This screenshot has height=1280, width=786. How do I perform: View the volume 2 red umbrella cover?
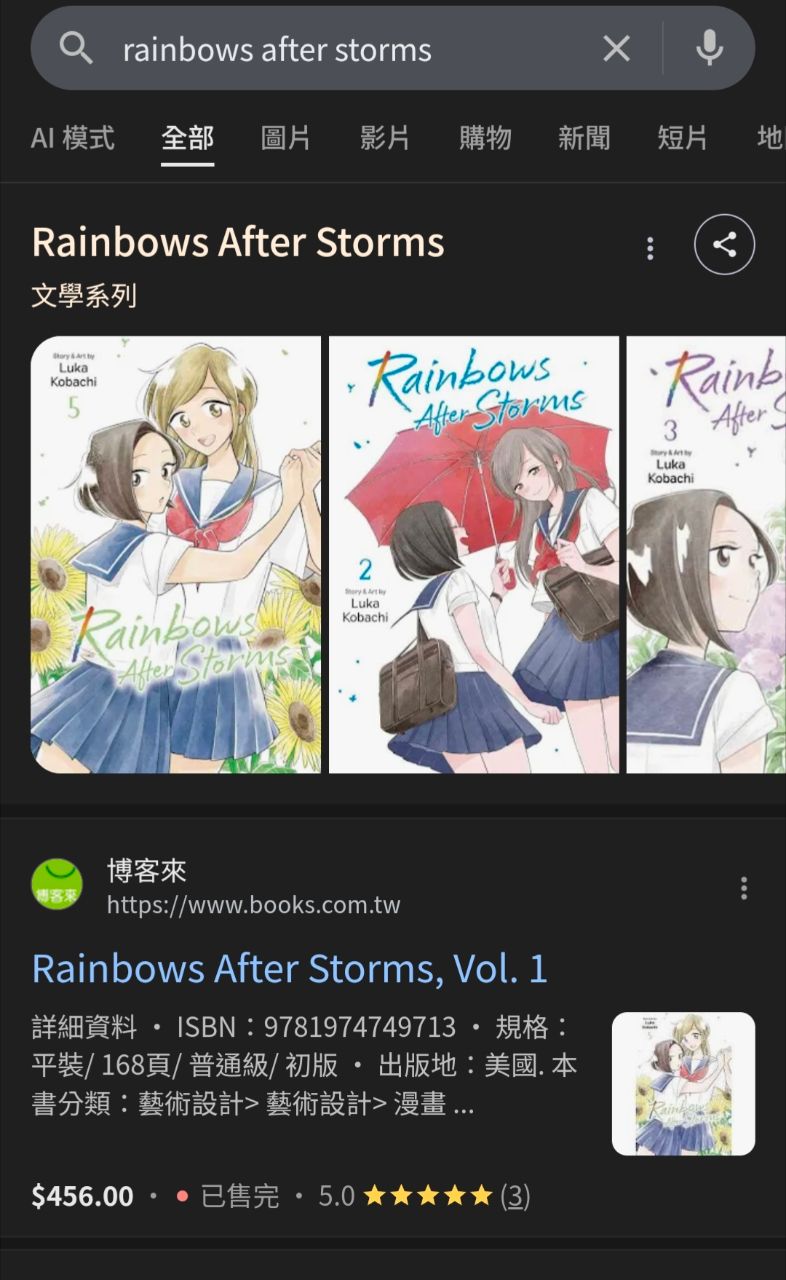(474, 554)
